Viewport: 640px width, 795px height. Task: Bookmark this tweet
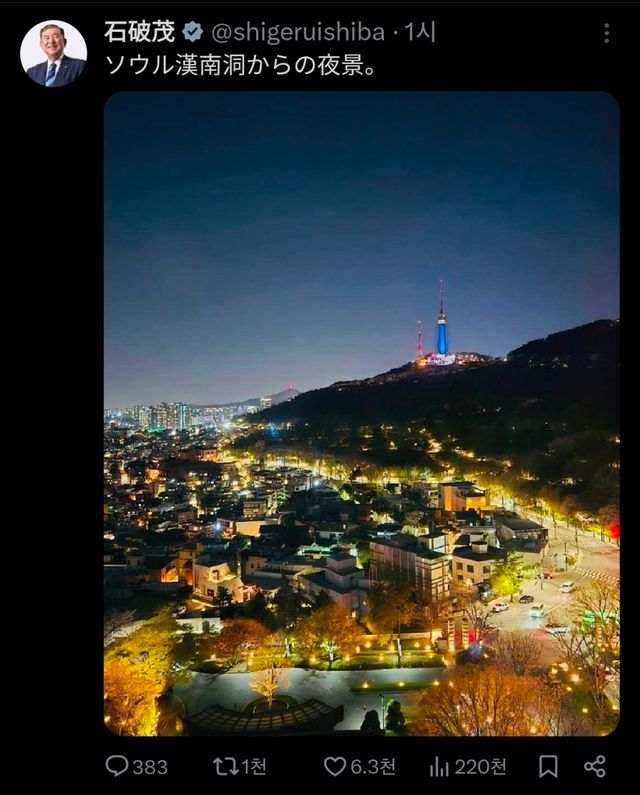click(x=548, y=766)
